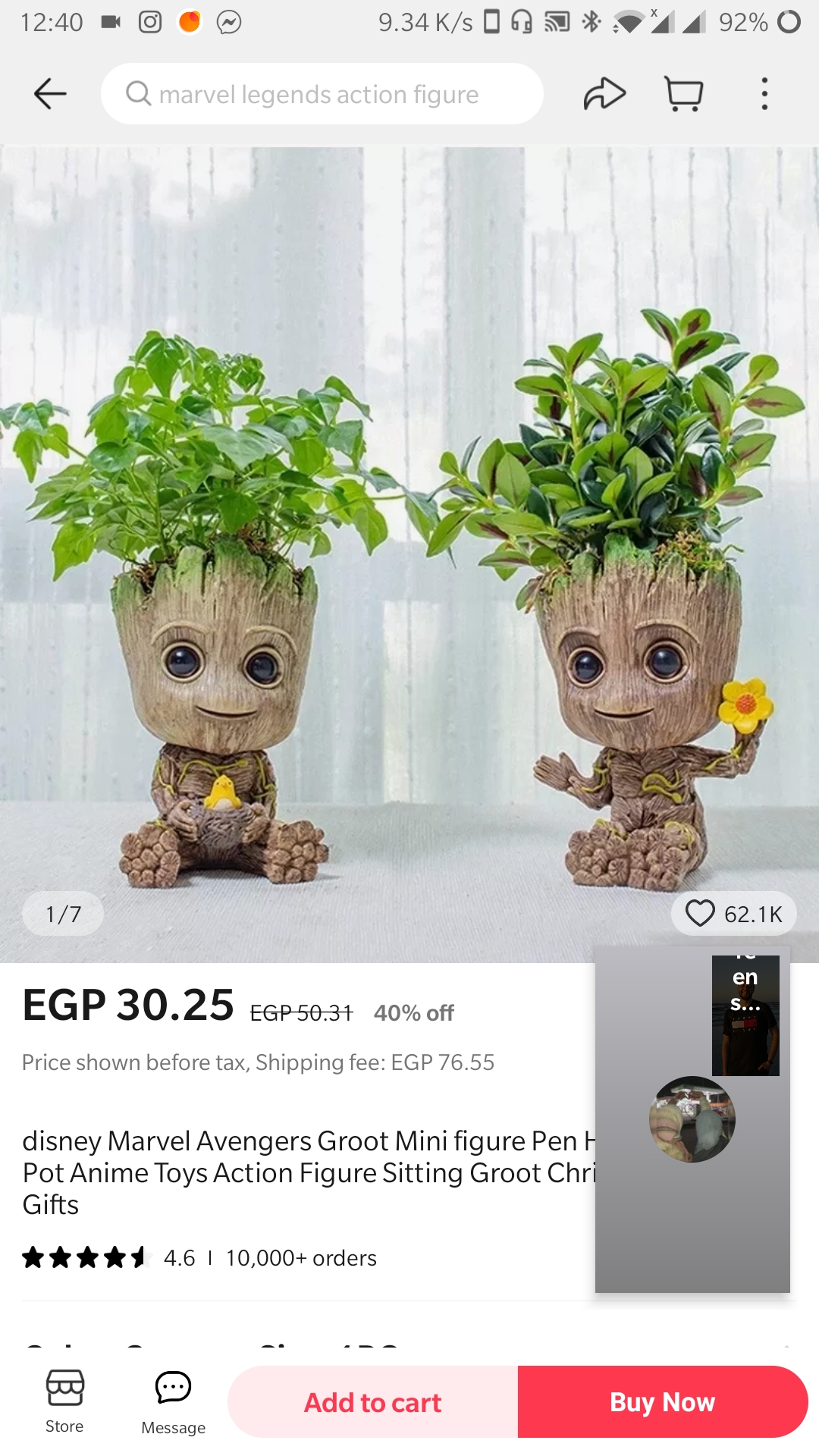Tap the marvel legends action figure search box

click(x=322, y=94)
